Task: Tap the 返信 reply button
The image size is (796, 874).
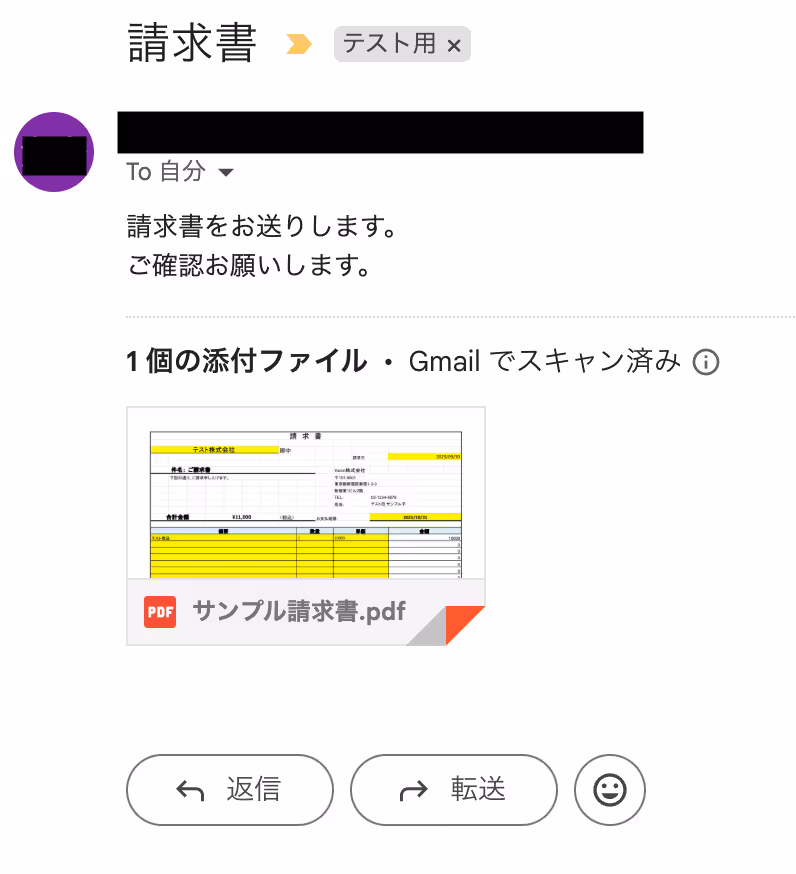Action: (x=229, y=790)
